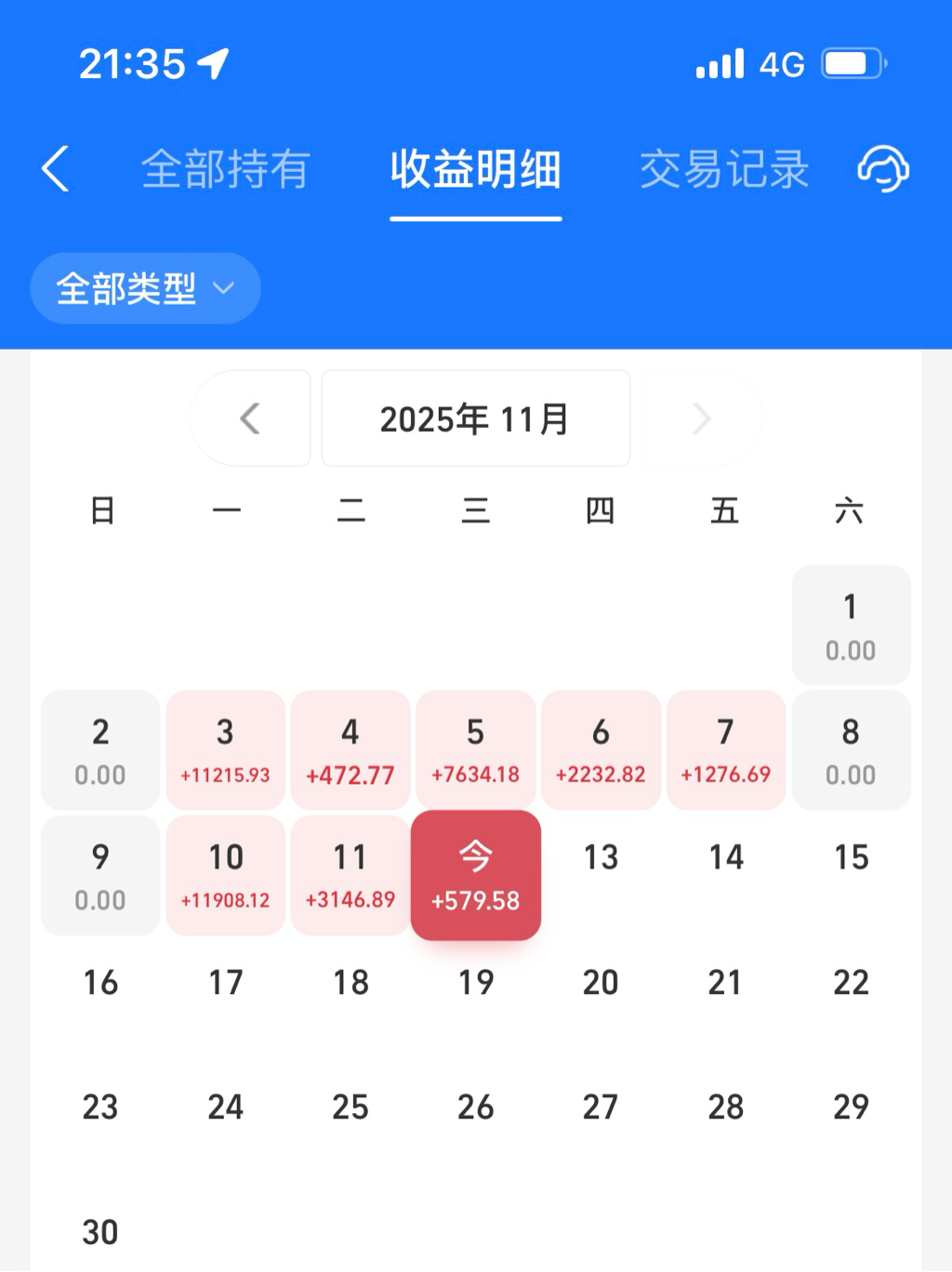Screen dimensions: 952x1272
Task: Select November 5 with +7634.18
Action: click(x=475, y=749)
